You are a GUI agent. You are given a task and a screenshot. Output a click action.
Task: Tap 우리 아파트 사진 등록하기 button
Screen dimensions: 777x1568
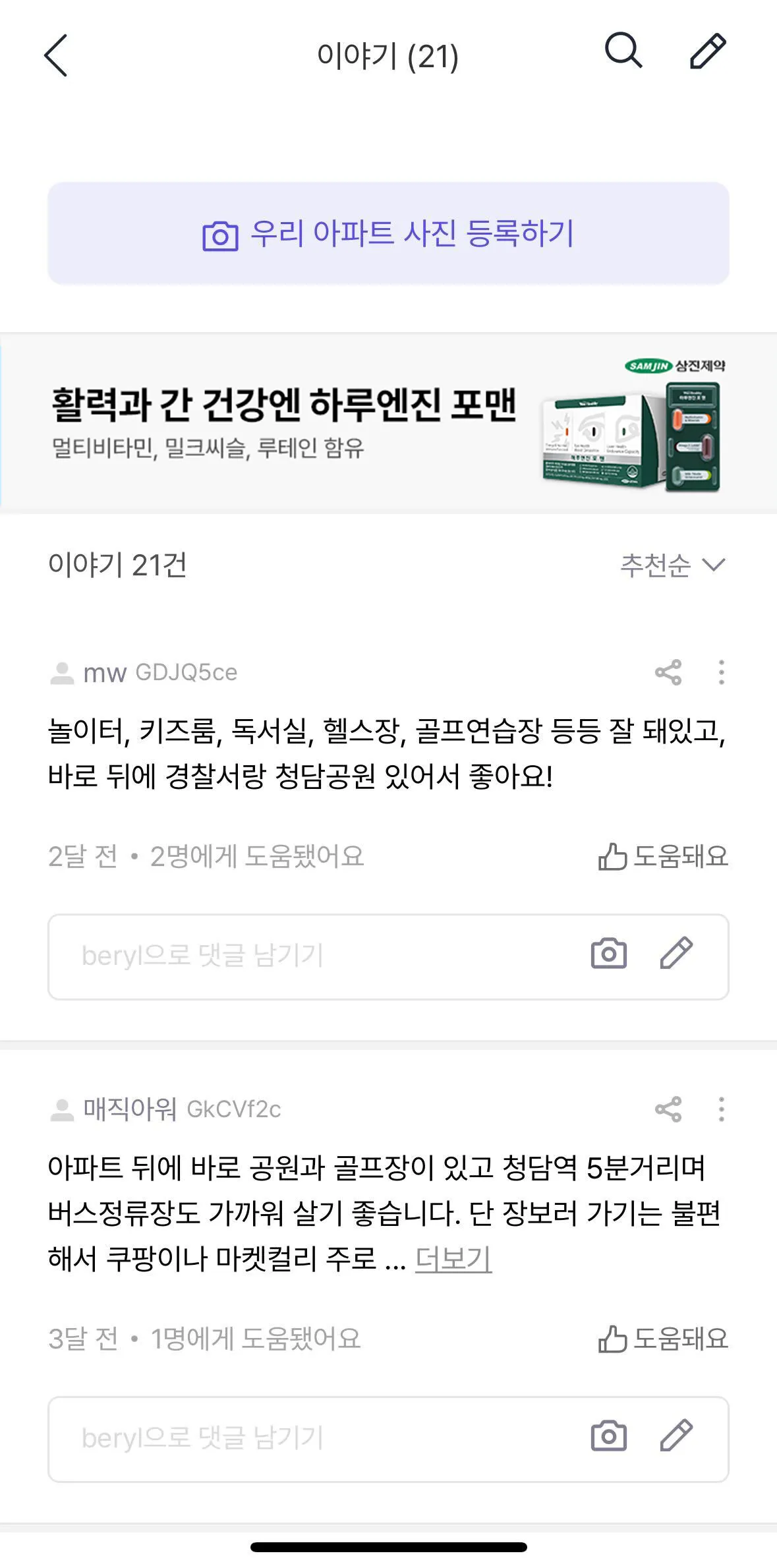coord(388,234)
